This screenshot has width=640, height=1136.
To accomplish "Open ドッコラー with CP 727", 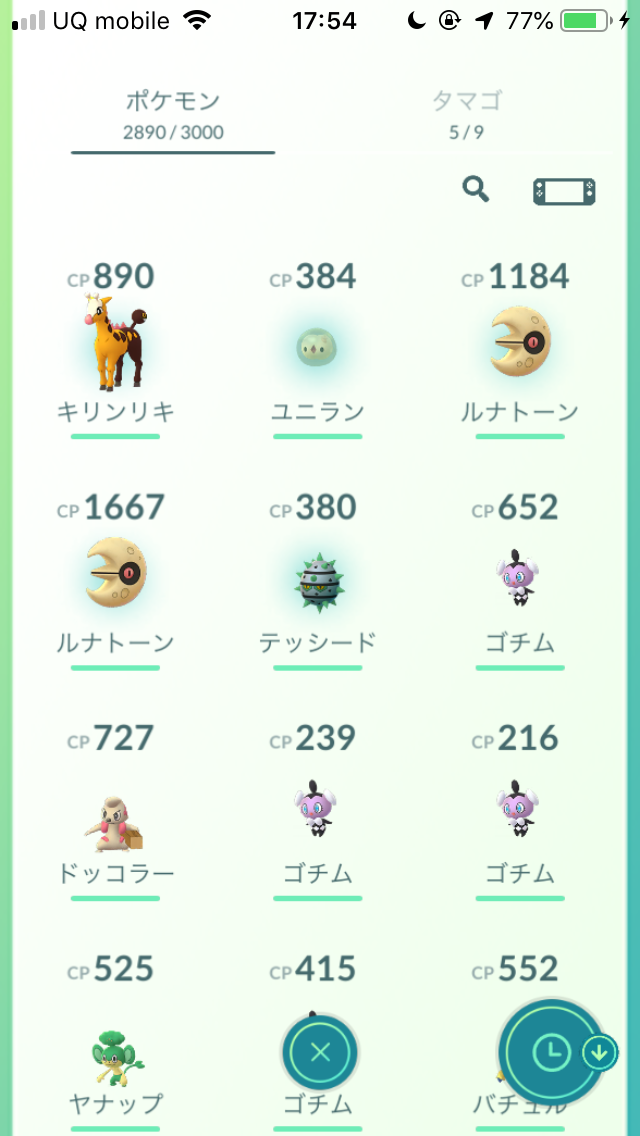I will [x=115, y=810].
